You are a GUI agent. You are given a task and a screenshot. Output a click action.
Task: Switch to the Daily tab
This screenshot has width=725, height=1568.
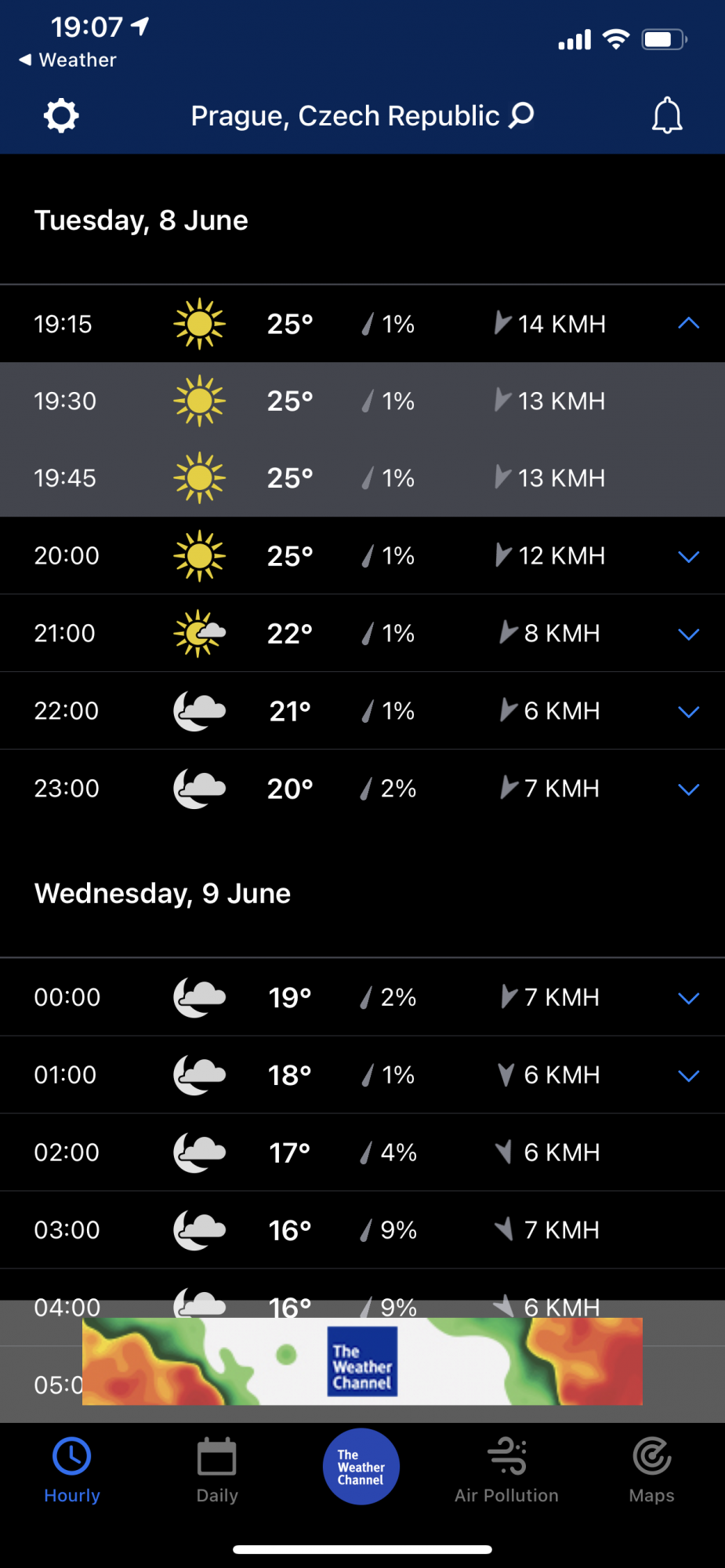pyautogui.click(x=217, y=1470)
